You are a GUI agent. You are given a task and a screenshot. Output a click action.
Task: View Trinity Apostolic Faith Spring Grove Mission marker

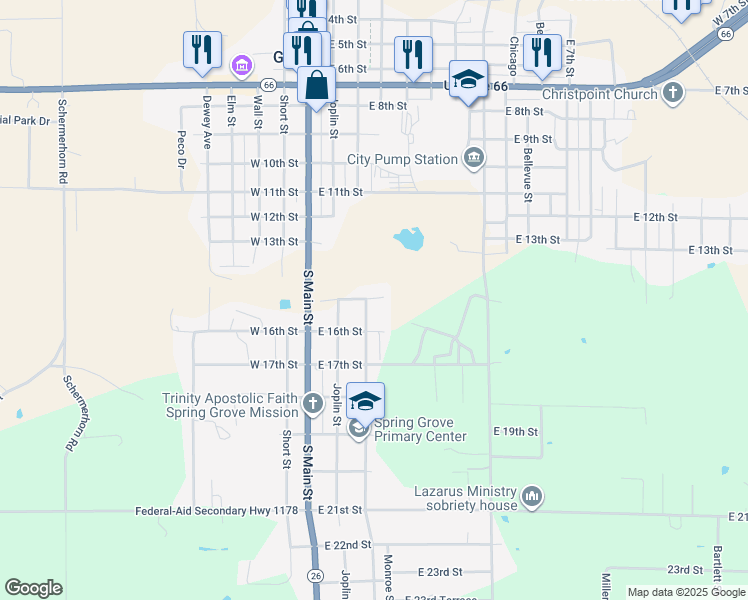(312, 404)
